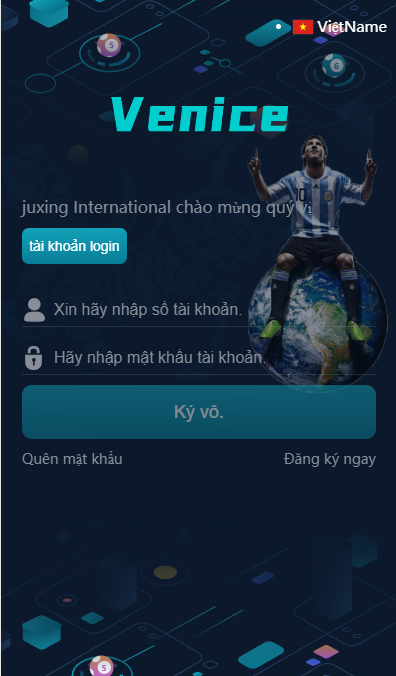Open Đăng ký ngay to register
The width and height of the screenshot is (396, 676).
(x=330, y=460)
